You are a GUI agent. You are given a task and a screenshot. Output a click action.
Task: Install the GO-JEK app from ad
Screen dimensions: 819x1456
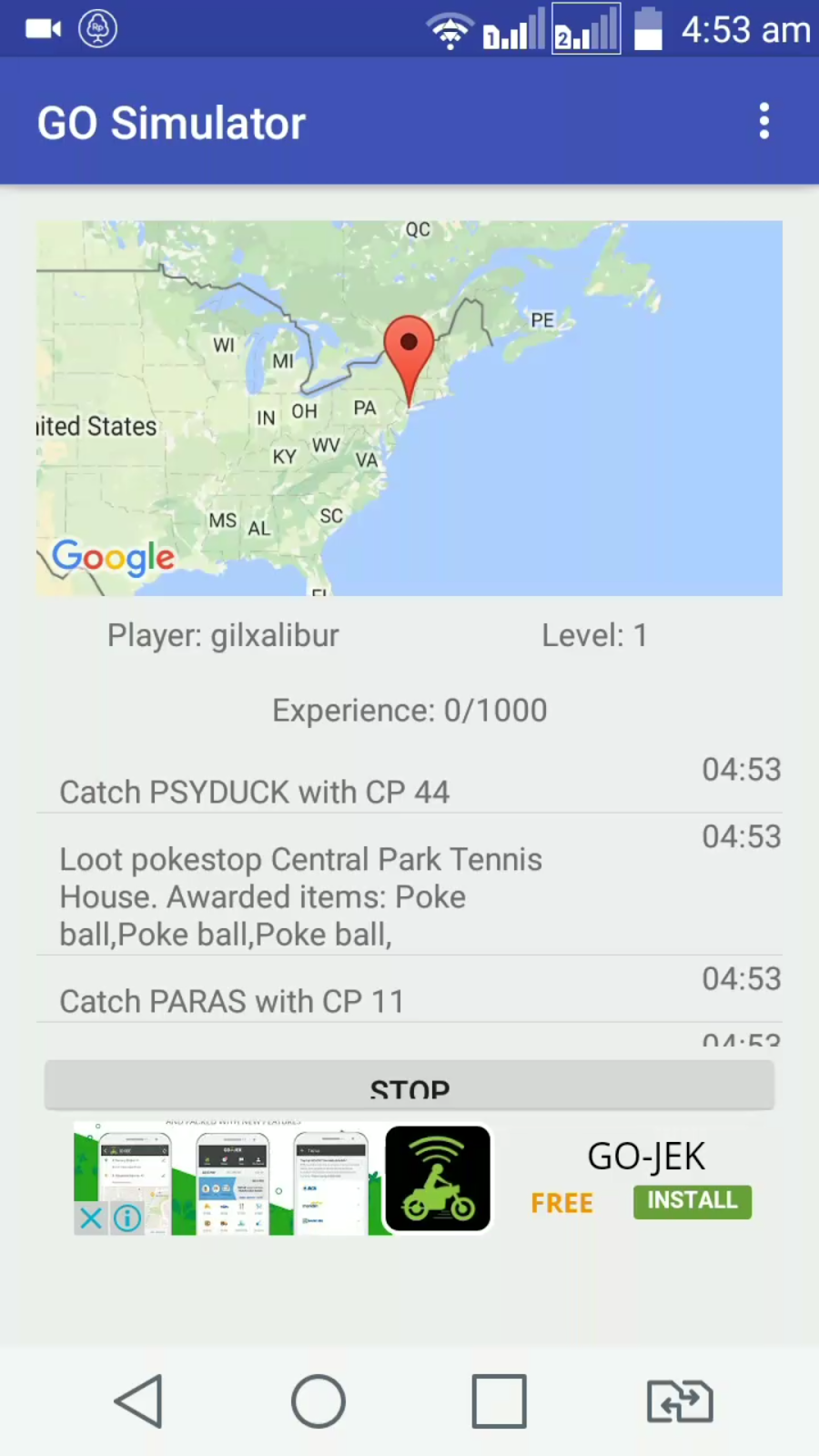692,1201
